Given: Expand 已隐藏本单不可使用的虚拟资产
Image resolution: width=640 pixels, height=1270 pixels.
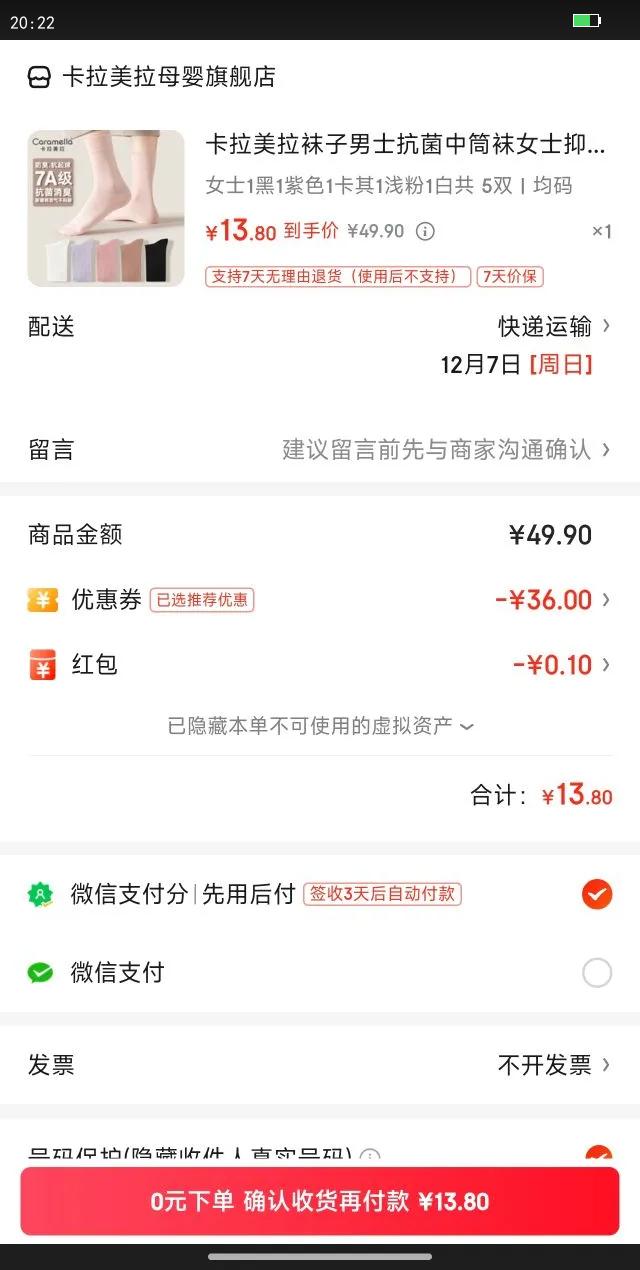Looking at the screenshot, I should click(320, 726).
